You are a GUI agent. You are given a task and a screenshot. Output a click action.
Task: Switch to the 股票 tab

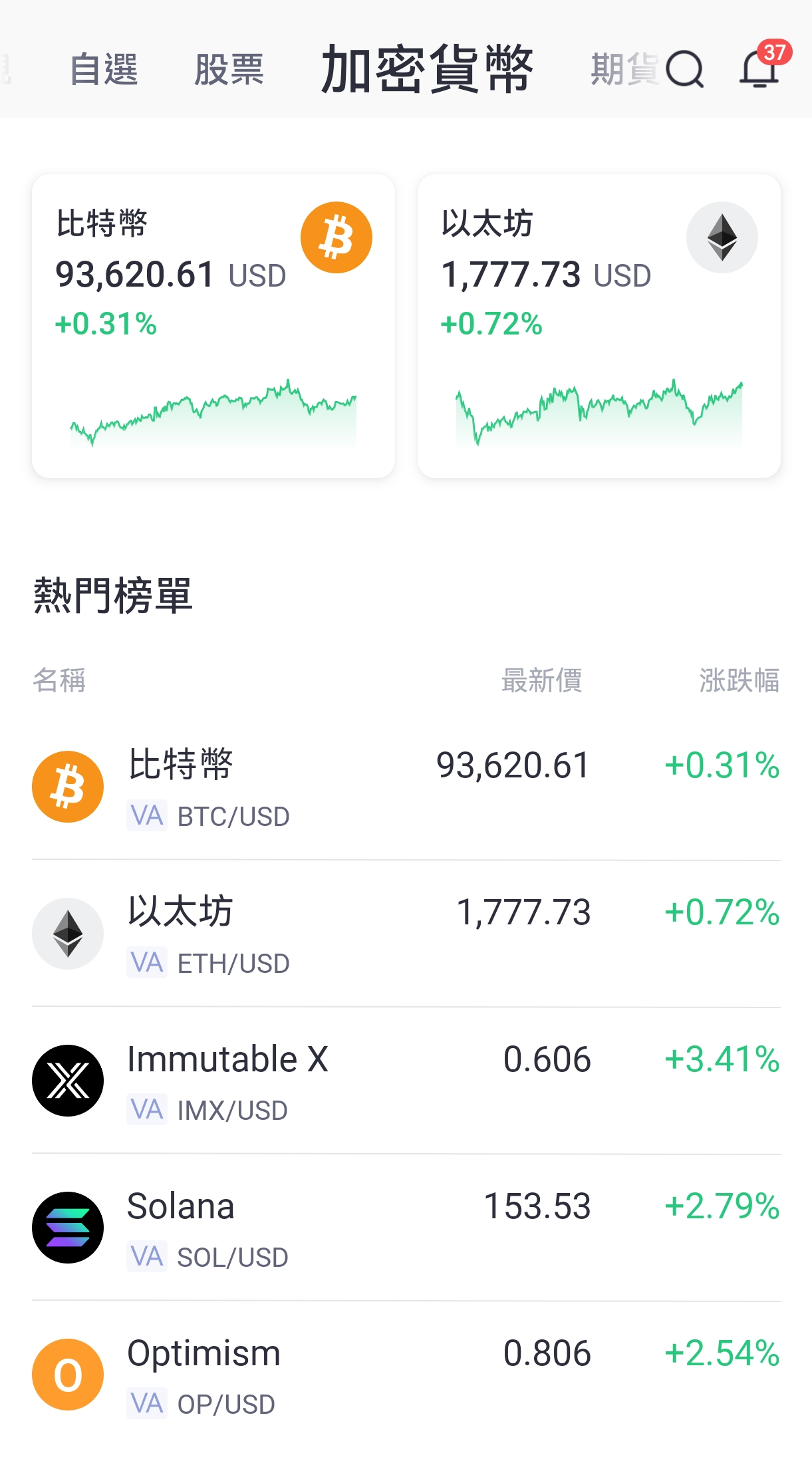[229, 69]
